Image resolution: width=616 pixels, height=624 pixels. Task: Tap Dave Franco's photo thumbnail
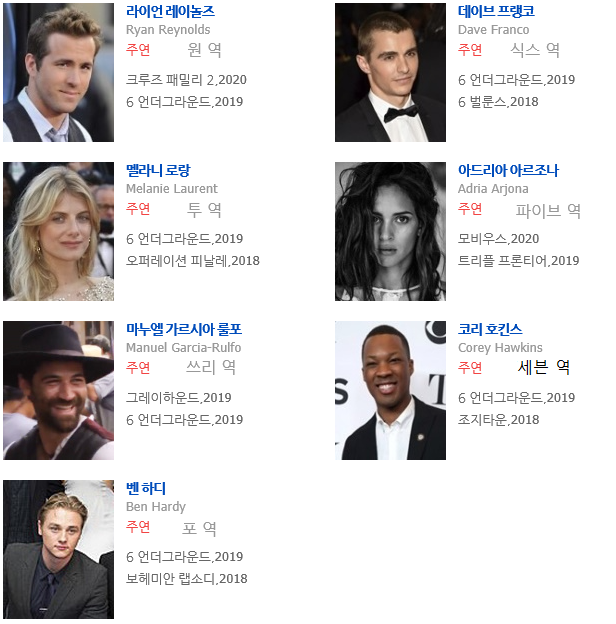[390, 72]
